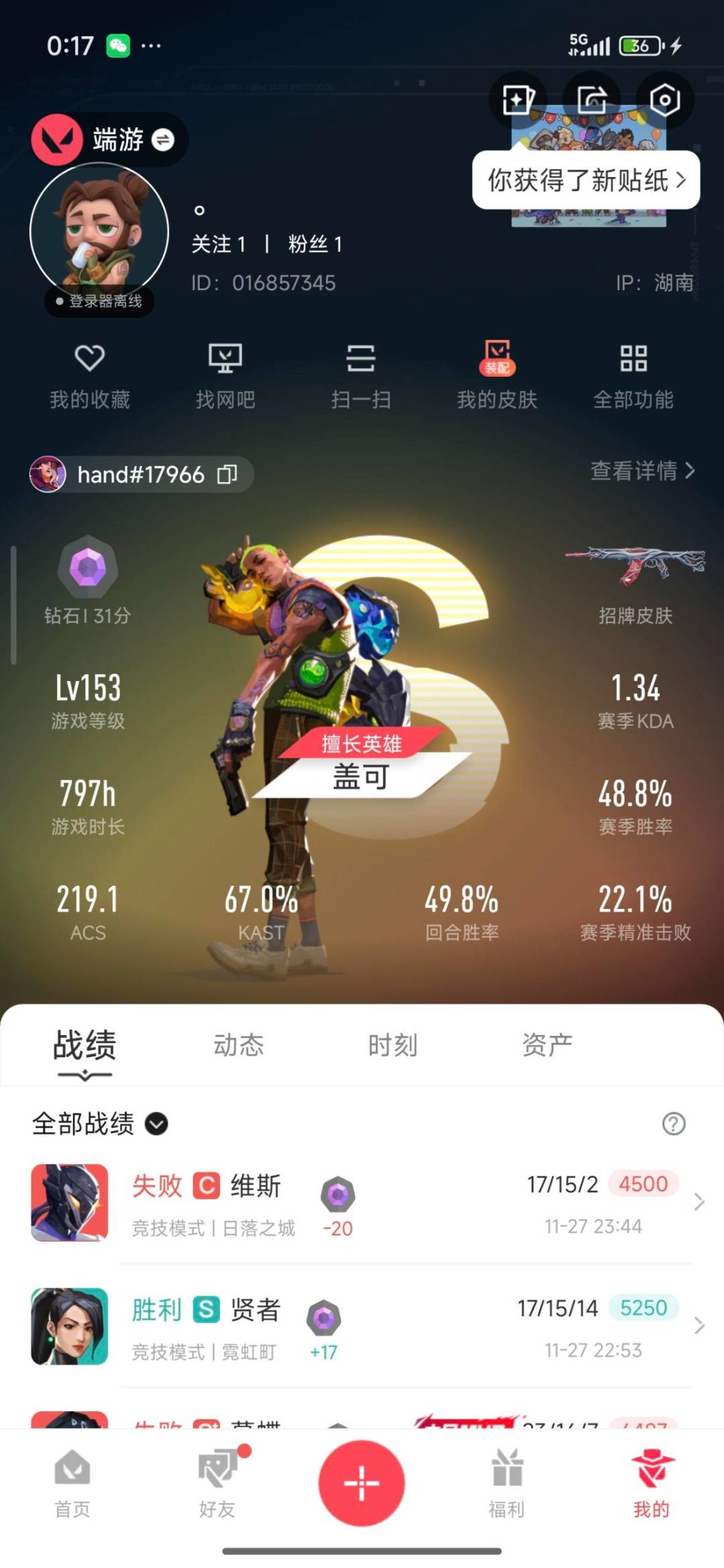Open the camera icon at top right
Screen dimensions: 724x1568
click(666, 99)
